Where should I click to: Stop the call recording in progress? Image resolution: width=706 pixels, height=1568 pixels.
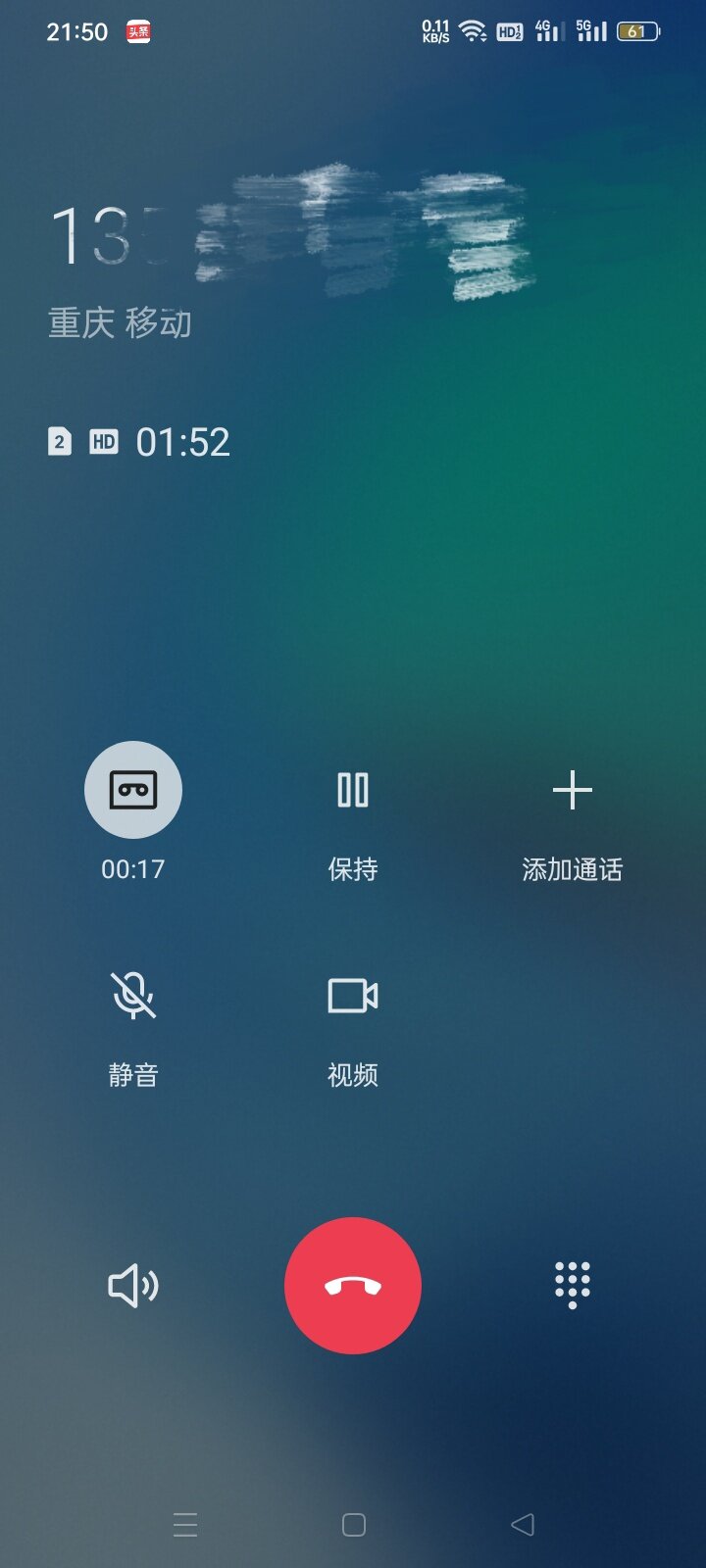(x=133, y=790)
